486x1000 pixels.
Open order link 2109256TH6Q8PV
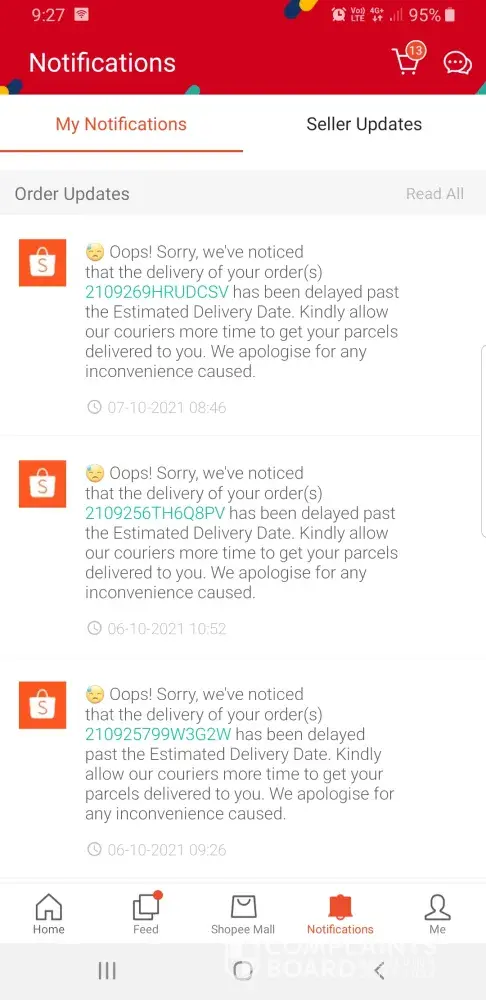pyautogui.click(x=156, y=513)
